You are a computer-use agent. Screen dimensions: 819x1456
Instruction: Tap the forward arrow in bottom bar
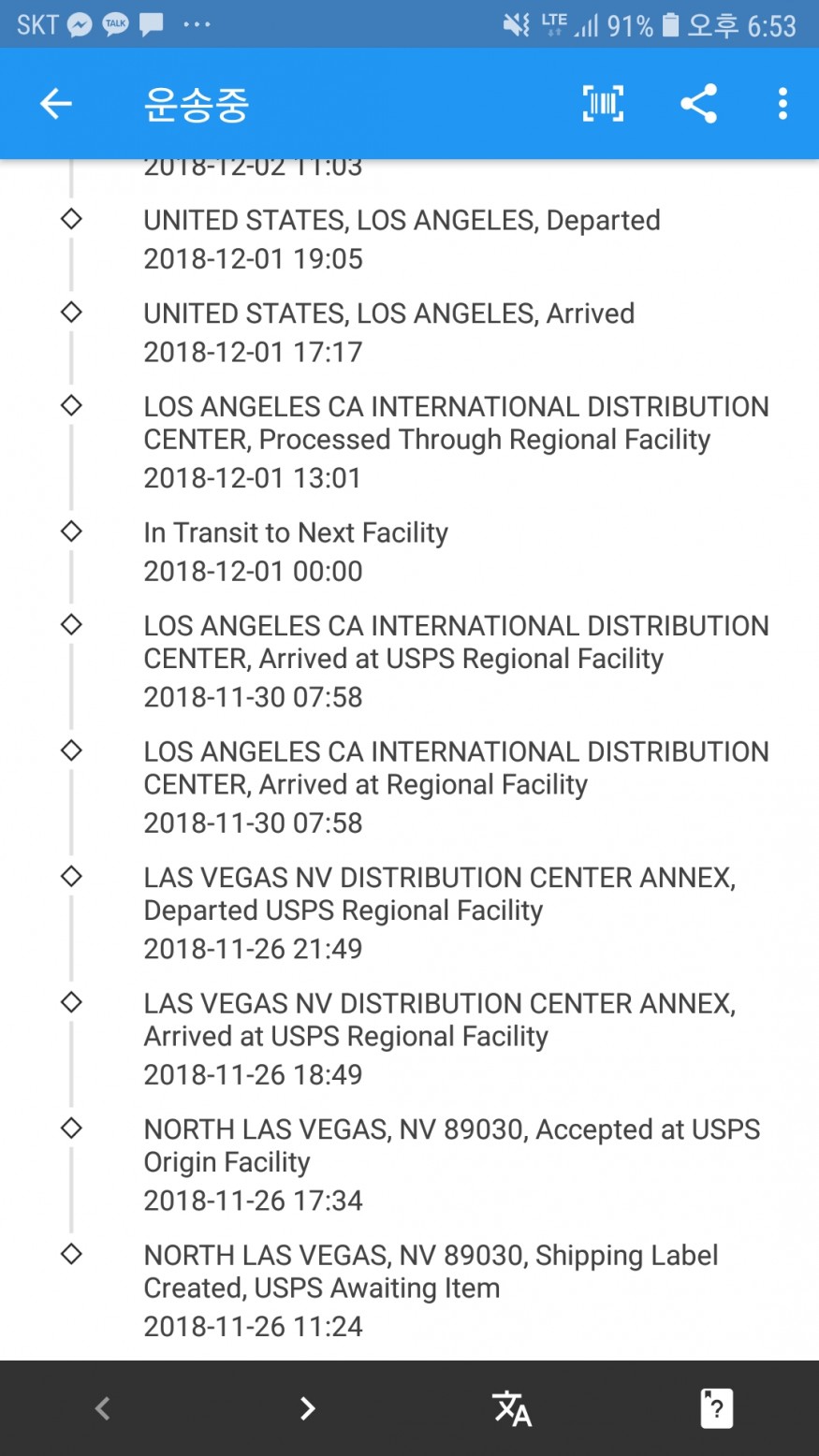(307, 1408)
